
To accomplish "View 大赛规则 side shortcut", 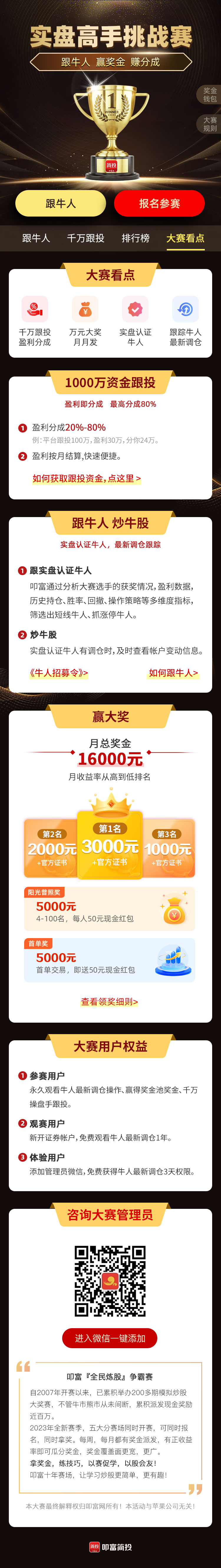I will tap(210, 124).
